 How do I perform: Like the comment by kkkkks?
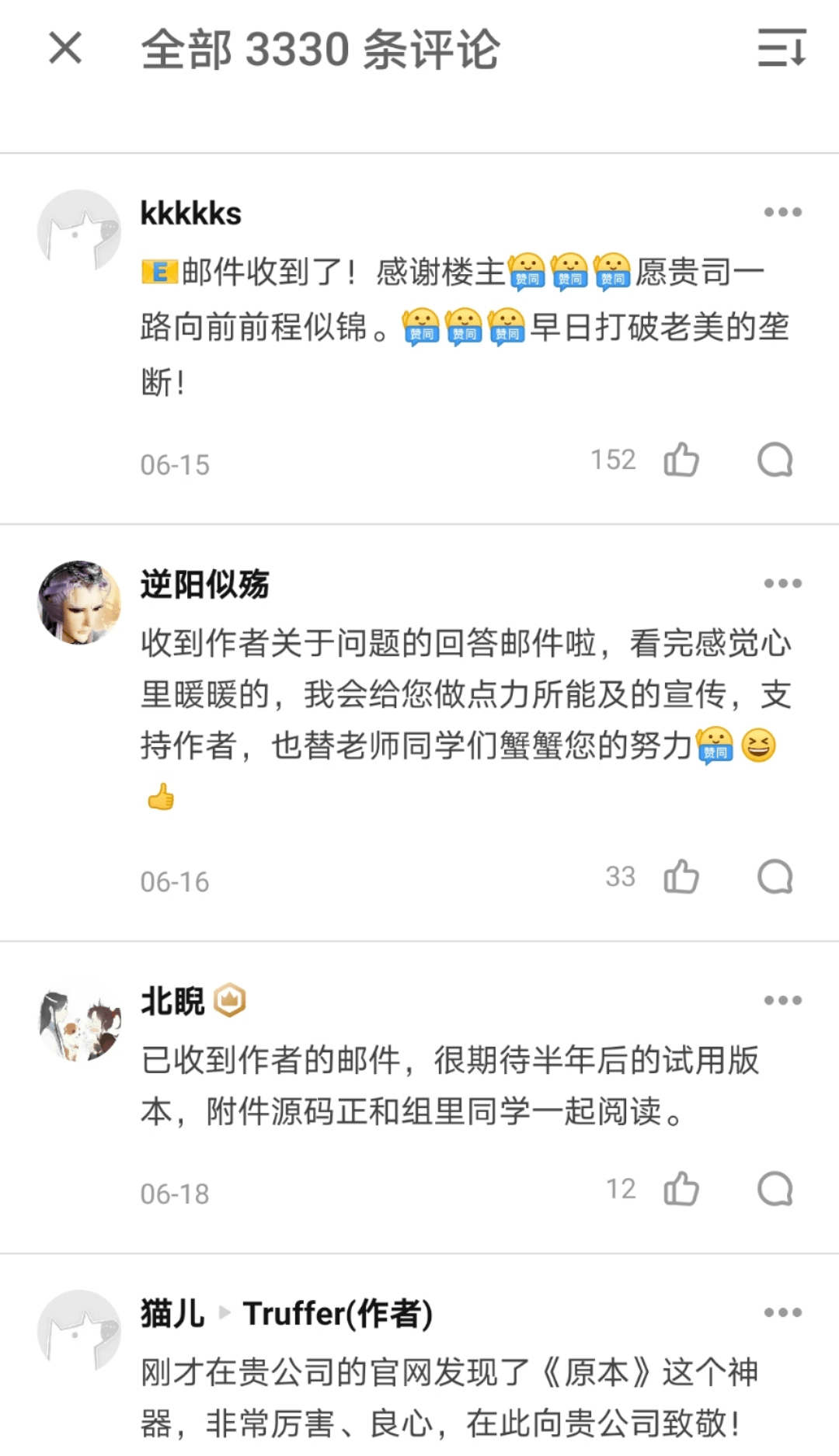click(681, 460)
